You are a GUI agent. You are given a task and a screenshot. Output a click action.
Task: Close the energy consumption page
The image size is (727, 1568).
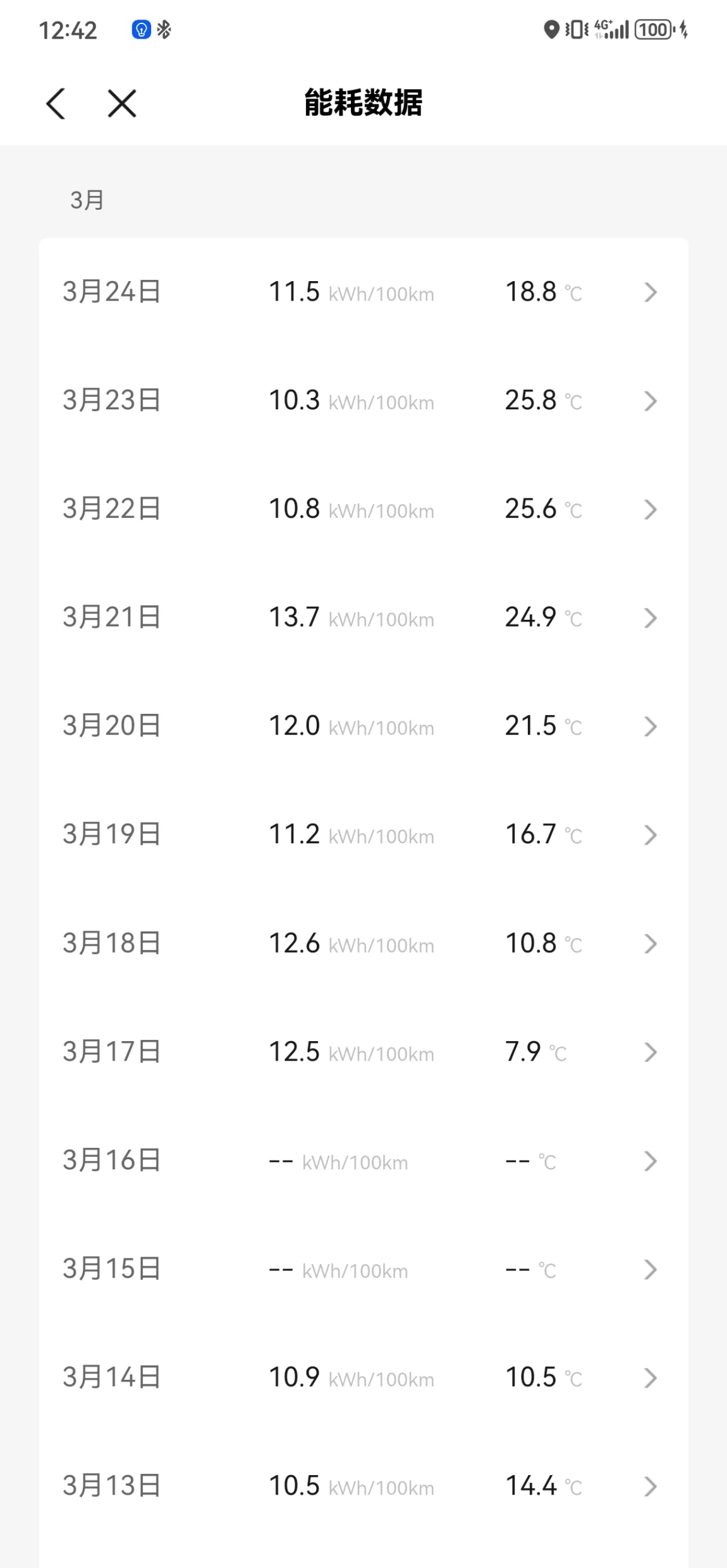[x=122, y=103]
